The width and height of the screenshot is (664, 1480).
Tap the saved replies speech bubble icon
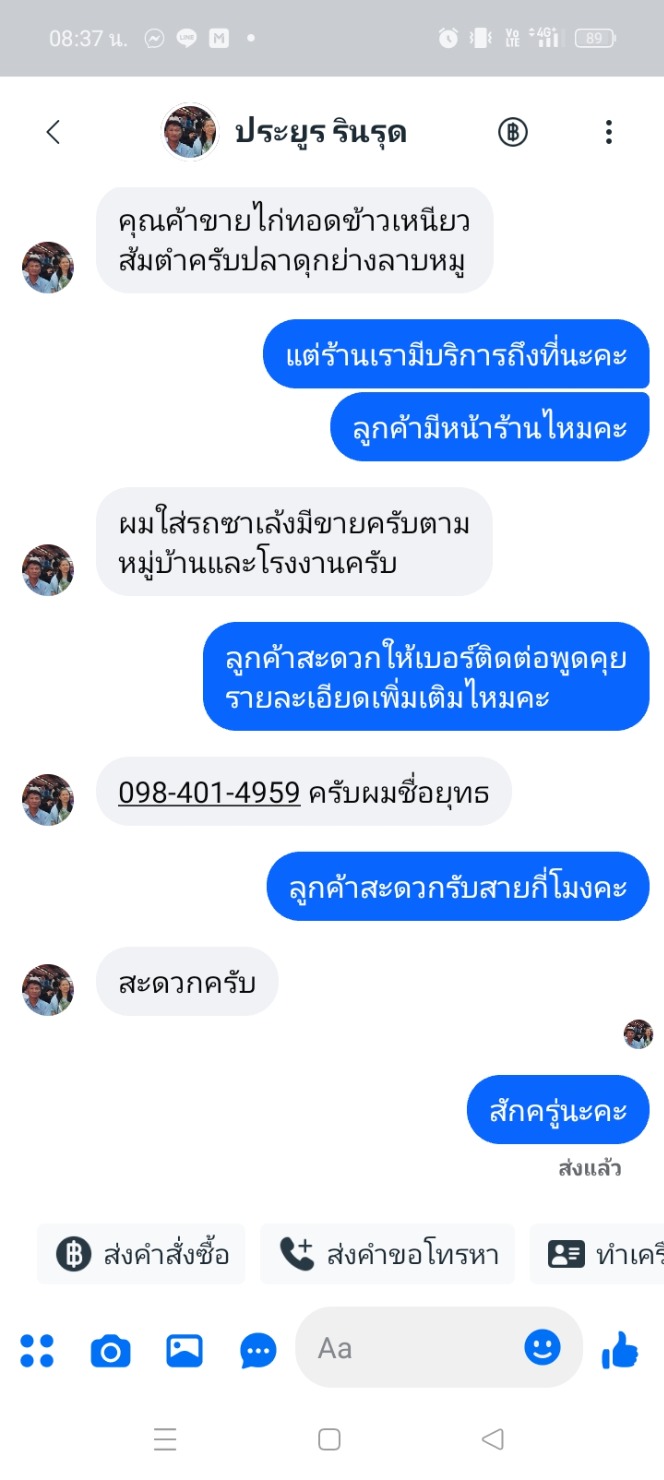coord(258,1351)
